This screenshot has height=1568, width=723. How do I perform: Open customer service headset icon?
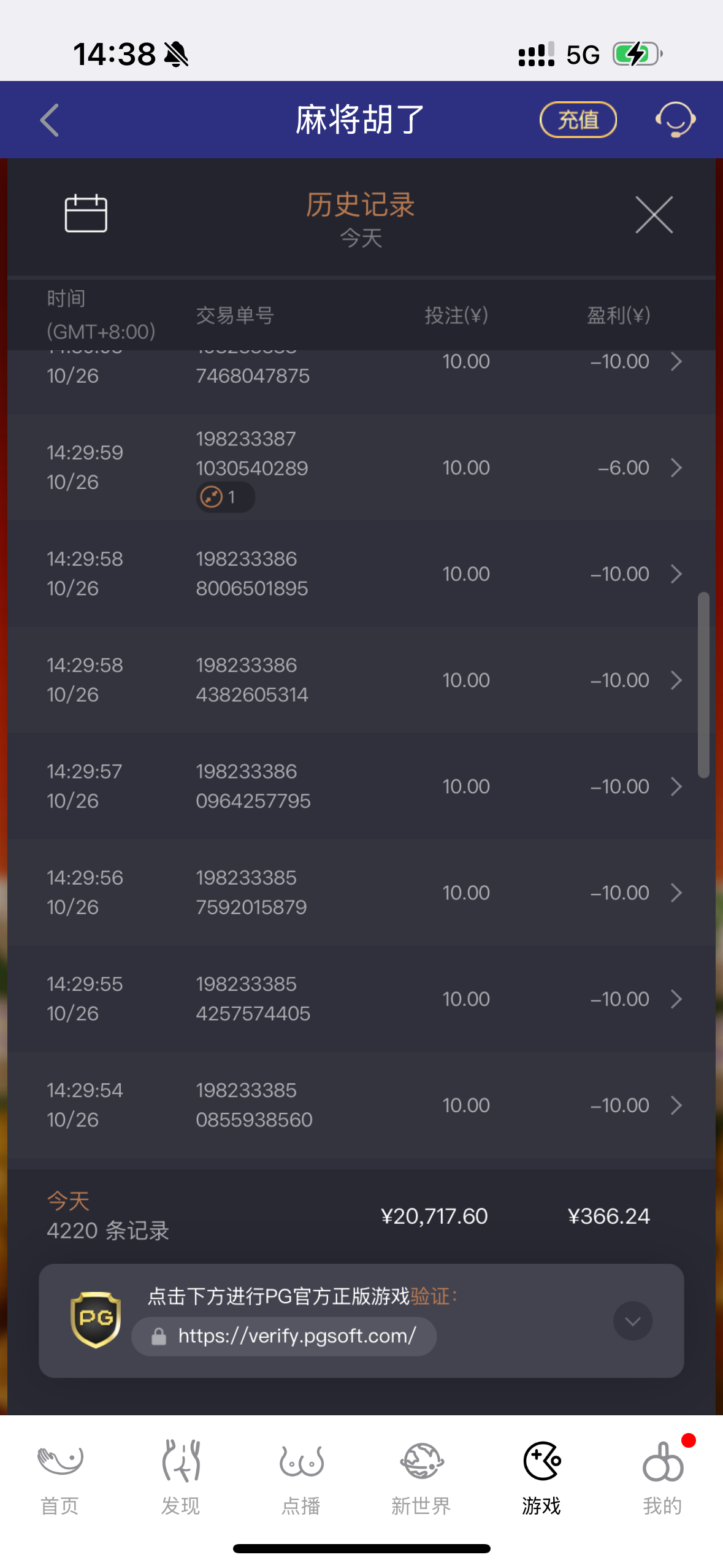675,120
